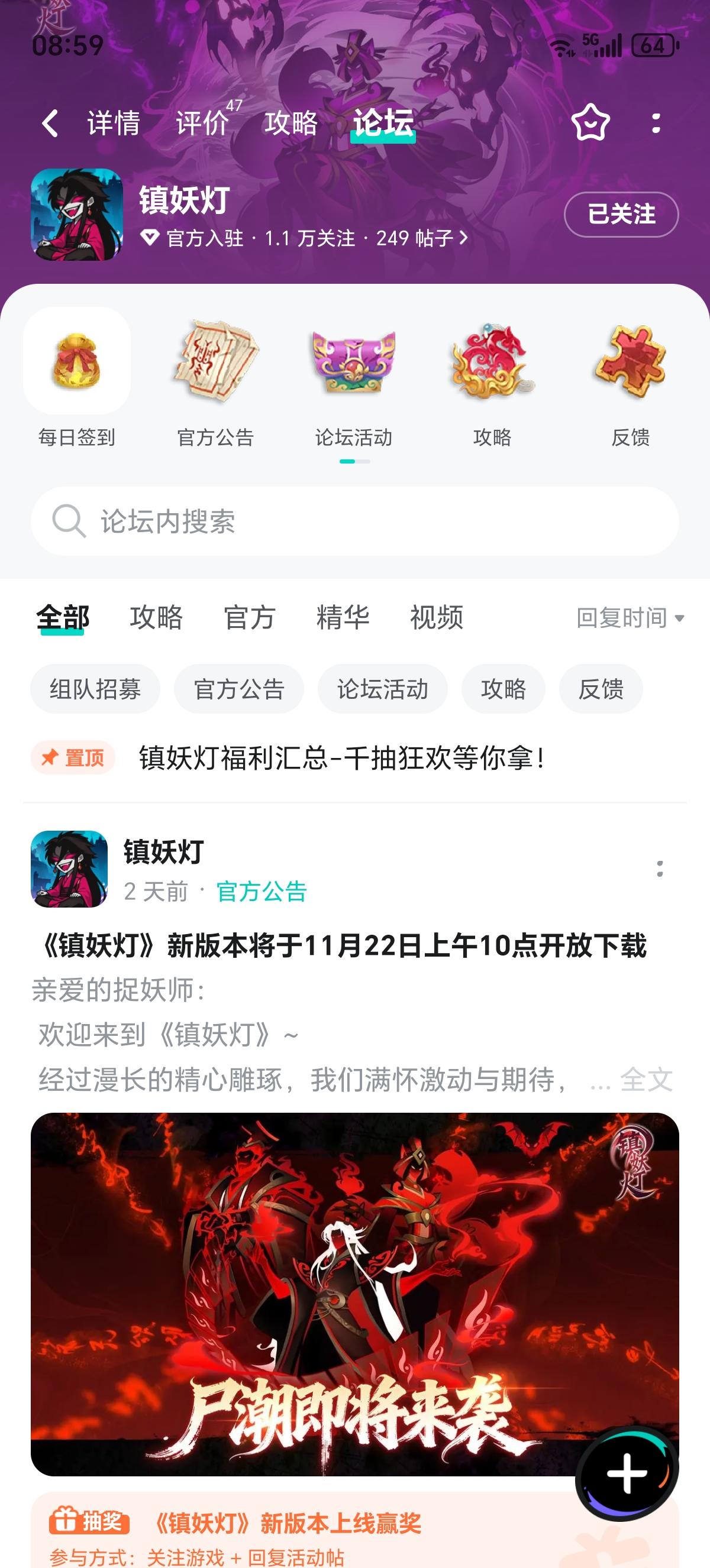Screen dimensions: 710x1568
Task: Open the 评价 tab
Action: [x=202, y=124]
